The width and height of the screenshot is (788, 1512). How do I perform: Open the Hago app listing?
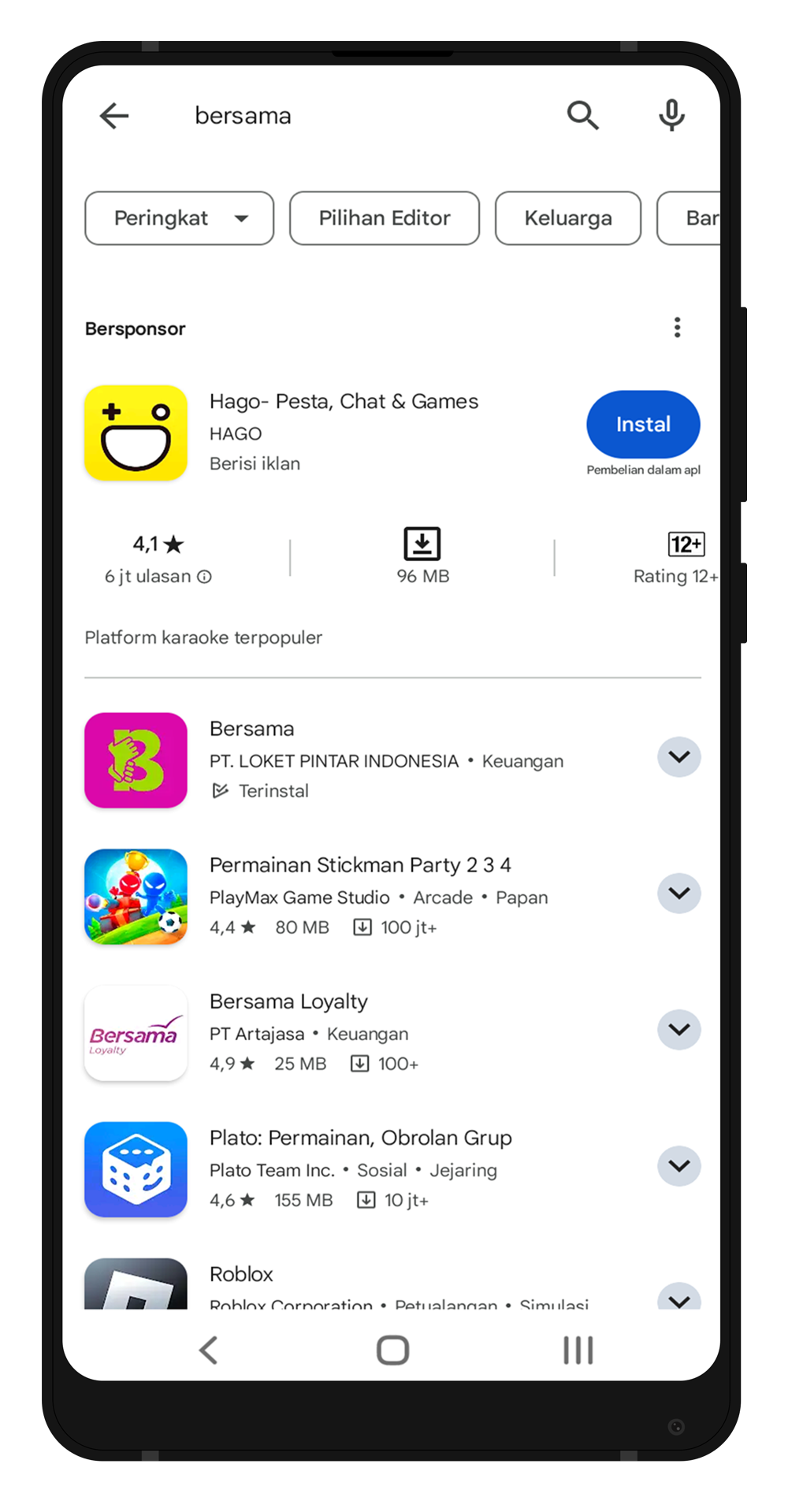tap(344, 402)
